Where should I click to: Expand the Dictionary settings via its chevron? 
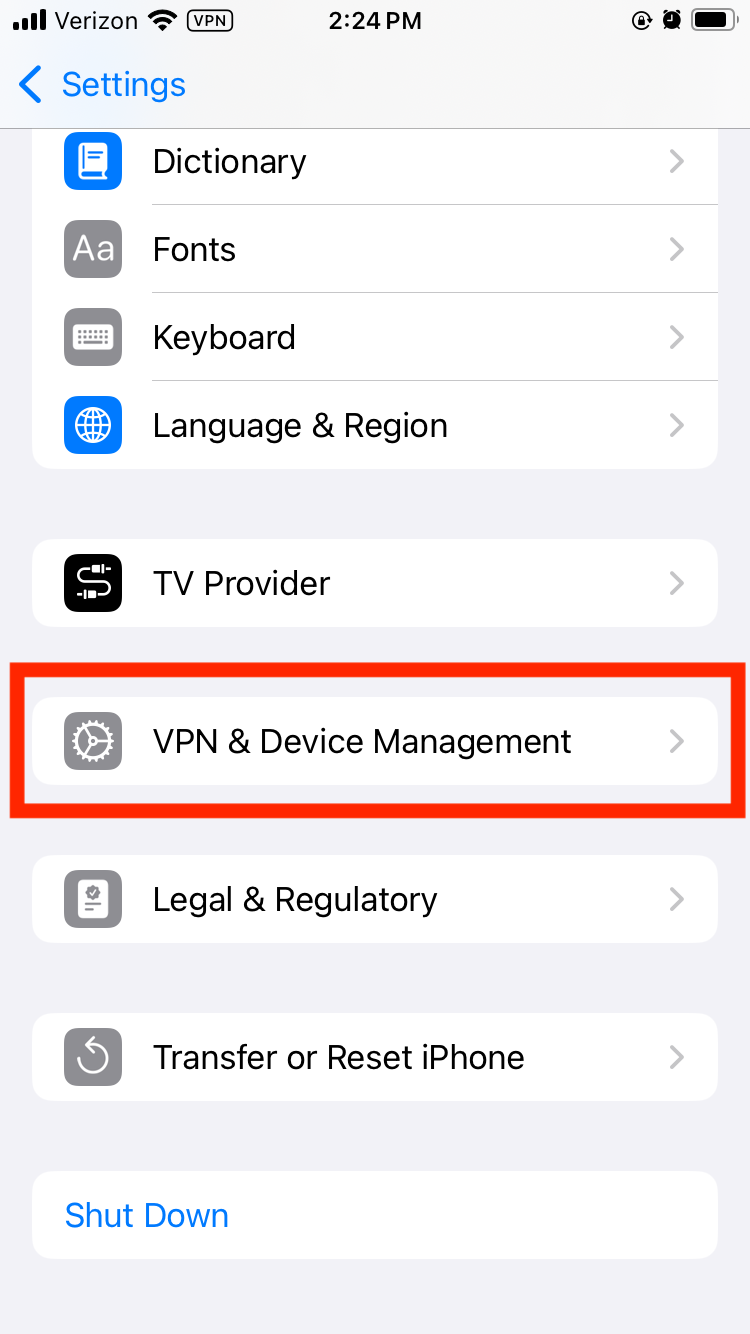coord(677,161)
